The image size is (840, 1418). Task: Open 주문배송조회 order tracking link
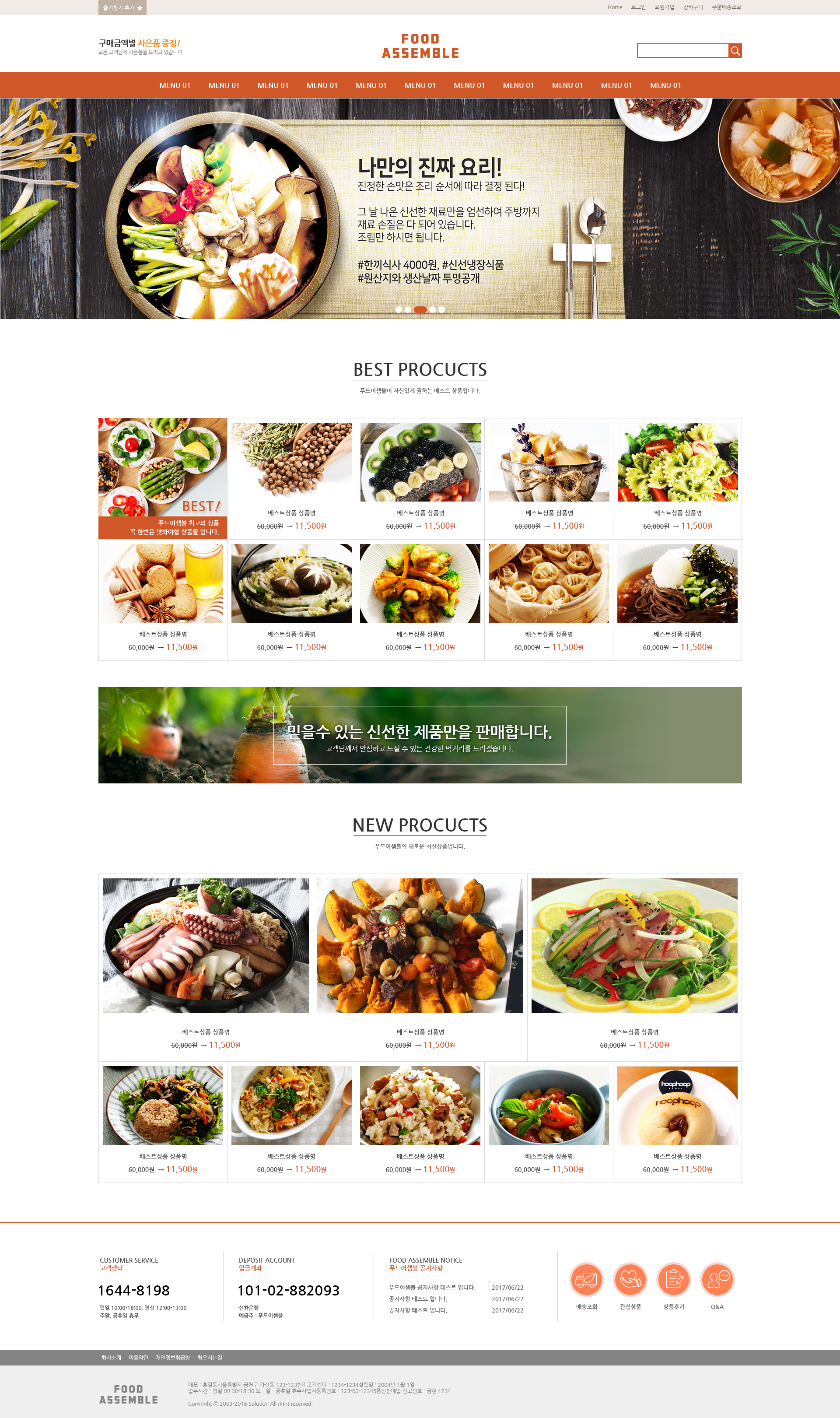[726, 7]
